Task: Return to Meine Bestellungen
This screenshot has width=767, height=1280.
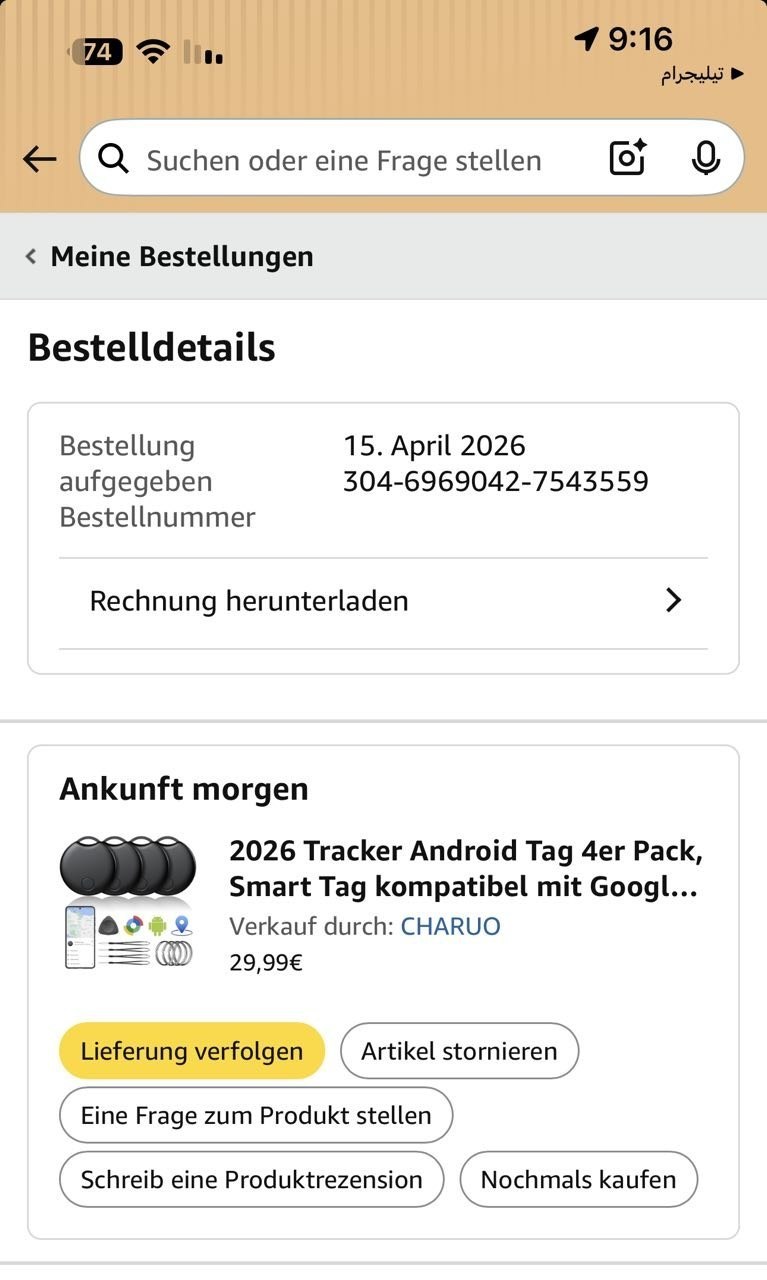Action: (x=170, y=257)
